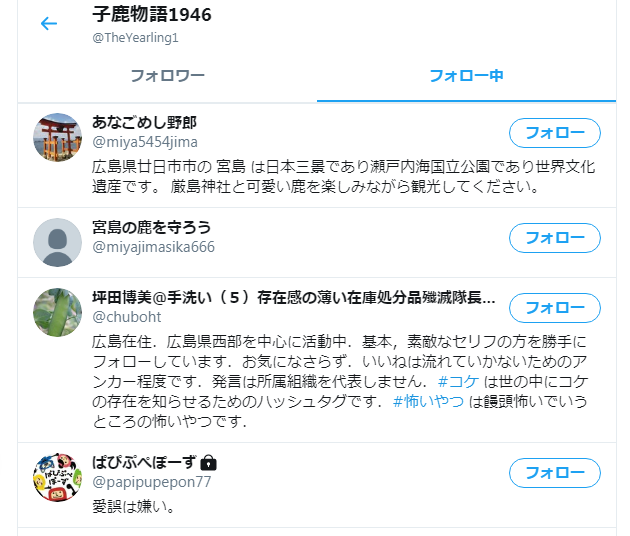Follow 坪田博美 account
630x536 pixels.
pyautogui.click(x=554, y=308)
